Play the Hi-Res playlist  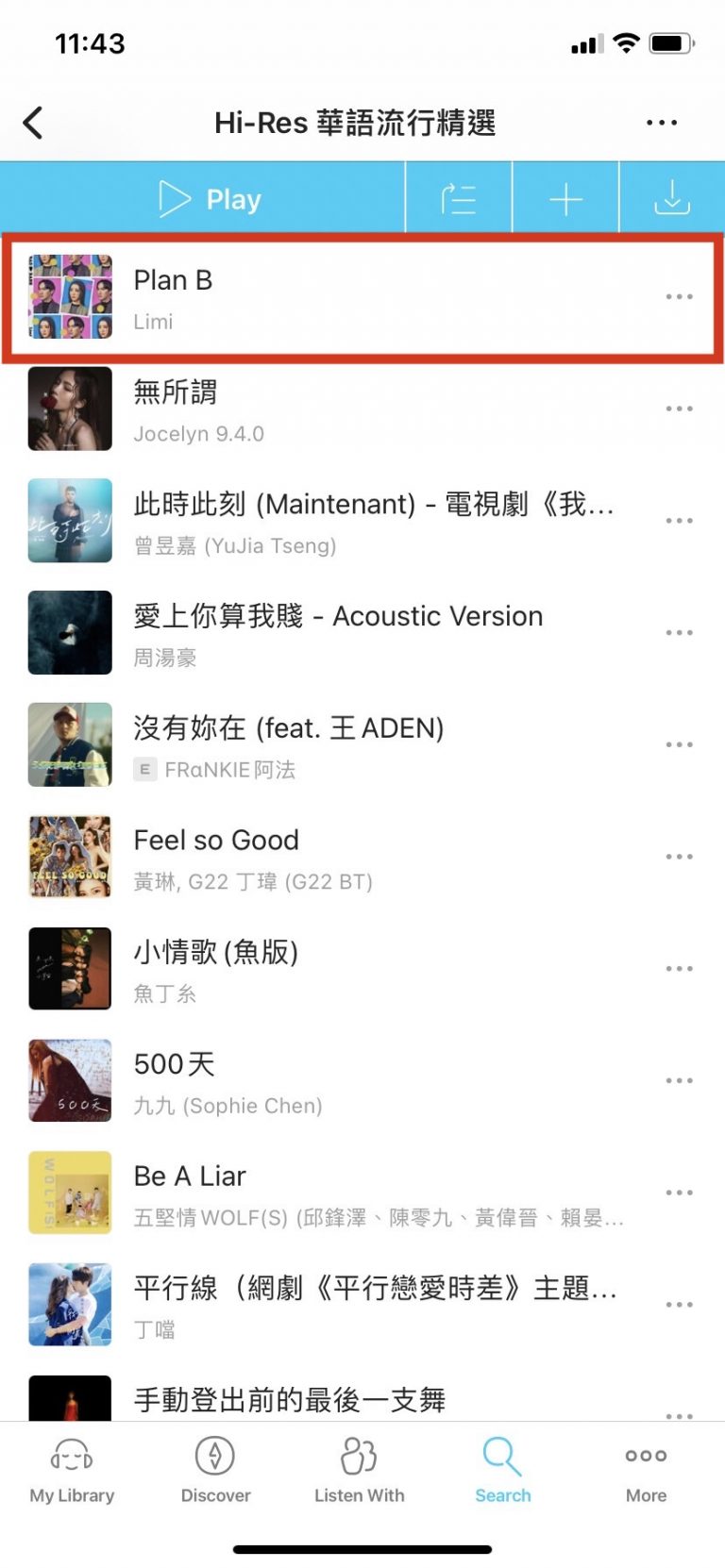tap(210, 199)
